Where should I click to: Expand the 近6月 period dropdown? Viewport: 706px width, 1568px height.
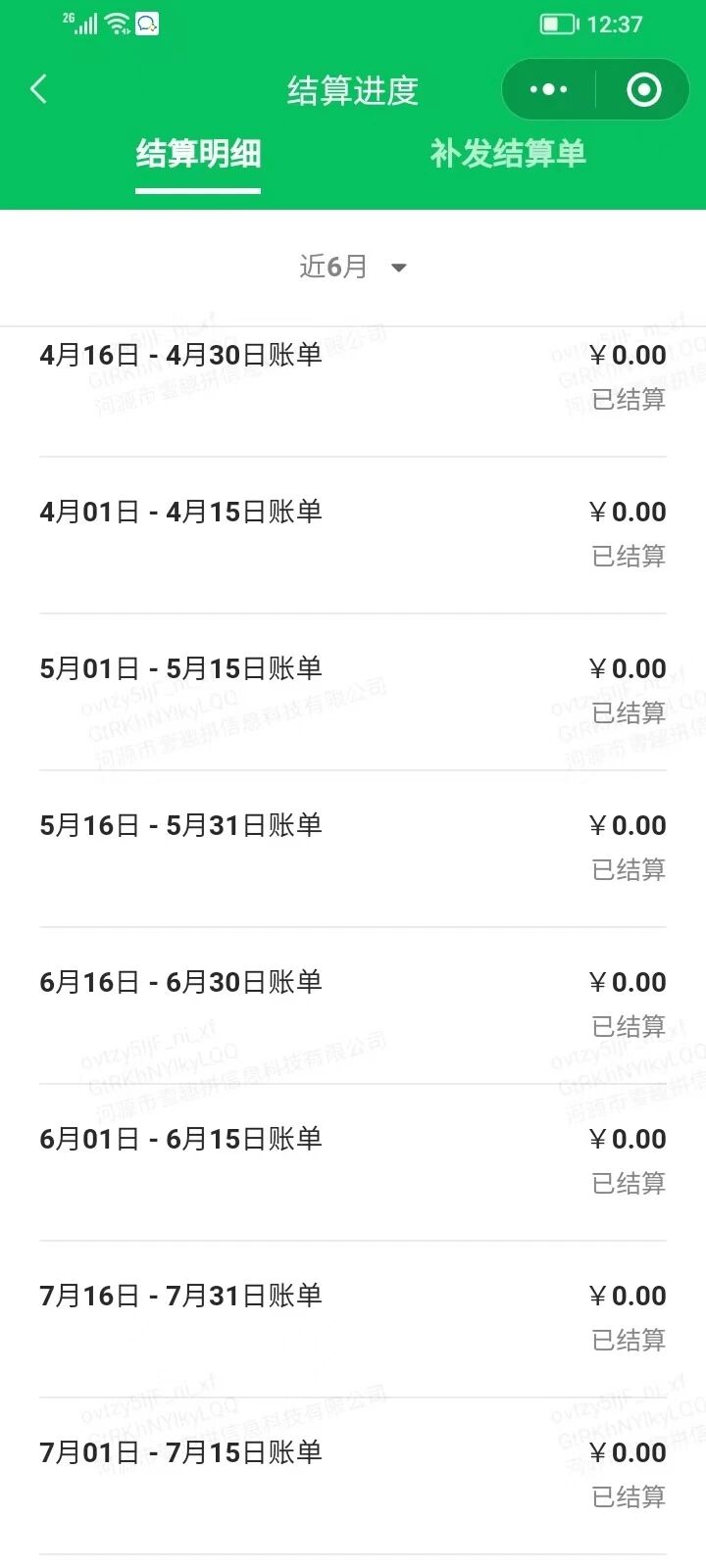[352, 267]
